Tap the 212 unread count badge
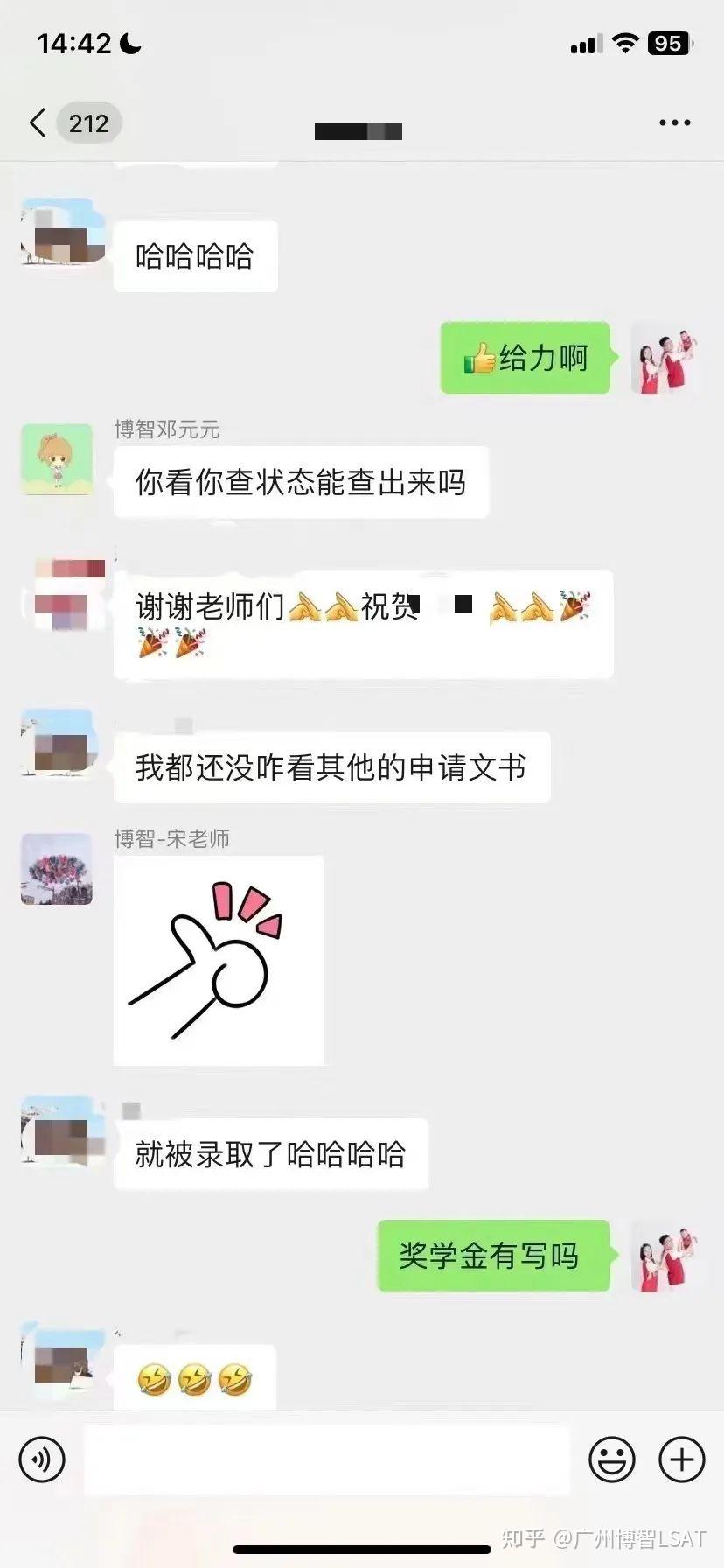This screenshot has height=1568, width=724. (87, 122)
